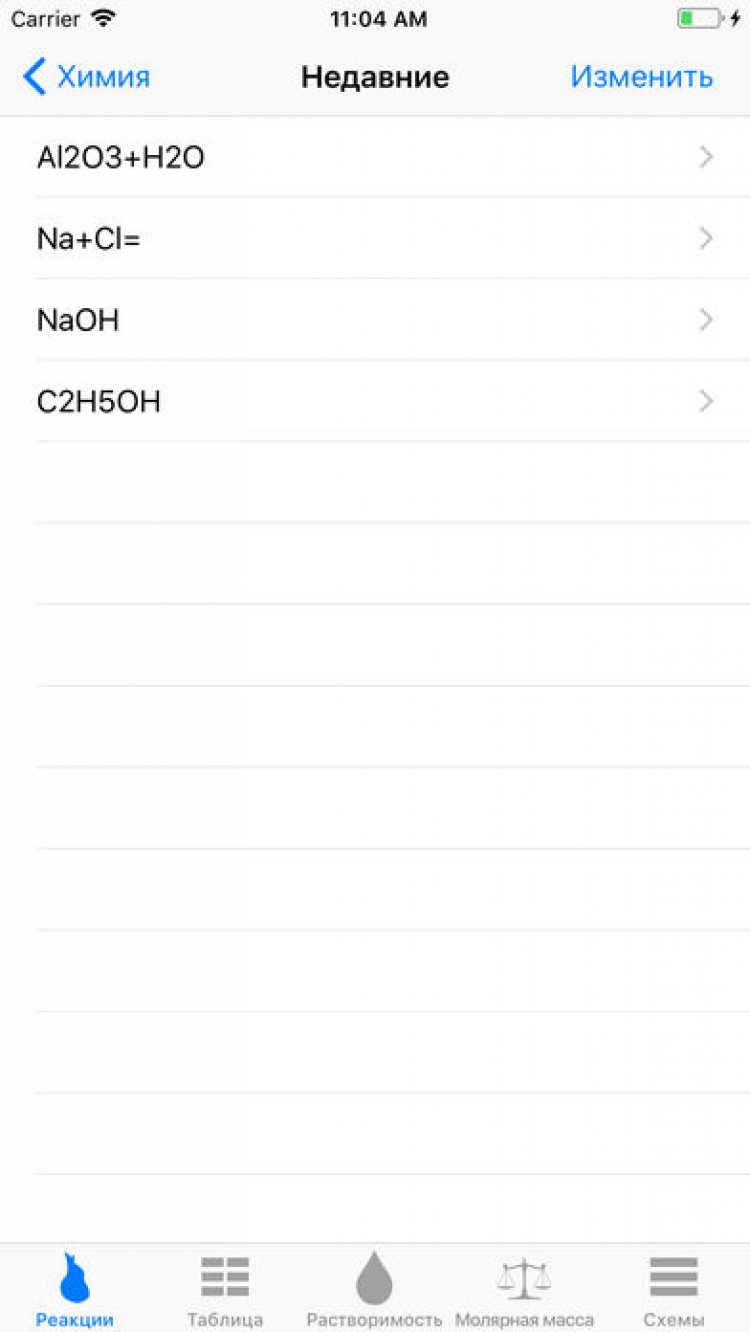
Task: Open the Растворимость tab
Action: click(x=374, y=1289)
